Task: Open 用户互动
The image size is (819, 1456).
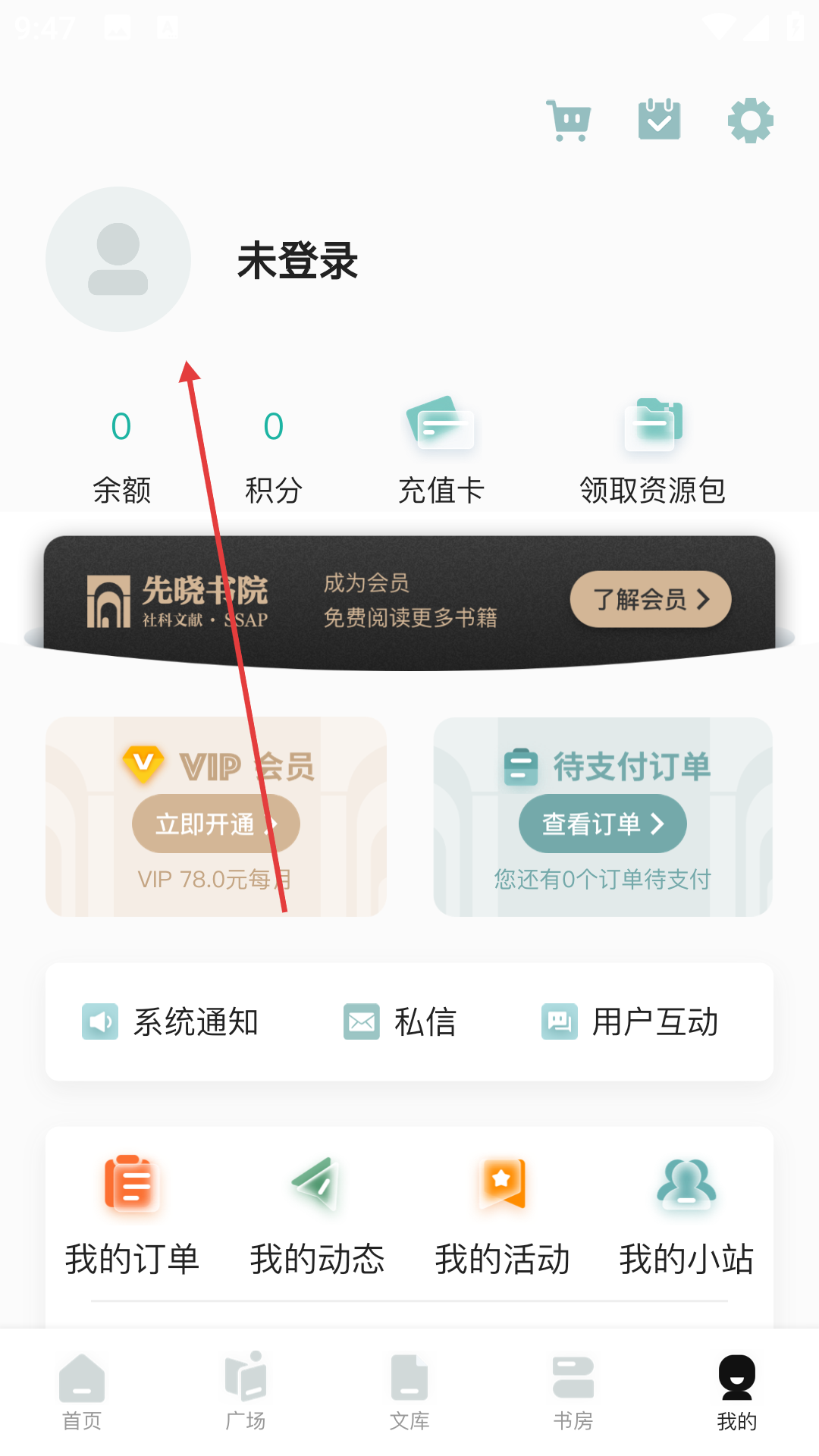Action: coord(630,1022)
